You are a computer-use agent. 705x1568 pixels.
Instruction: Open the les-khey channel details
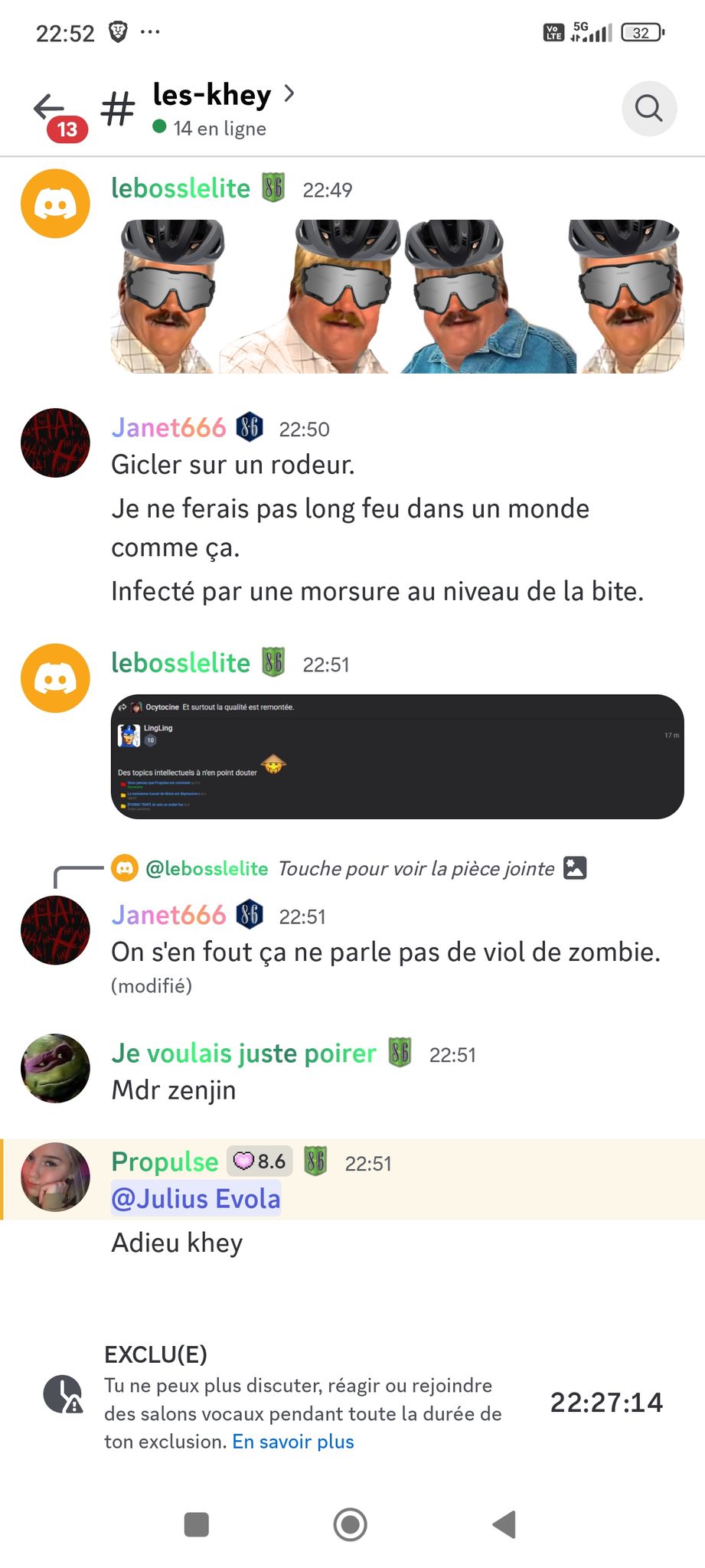coord(213,96)
